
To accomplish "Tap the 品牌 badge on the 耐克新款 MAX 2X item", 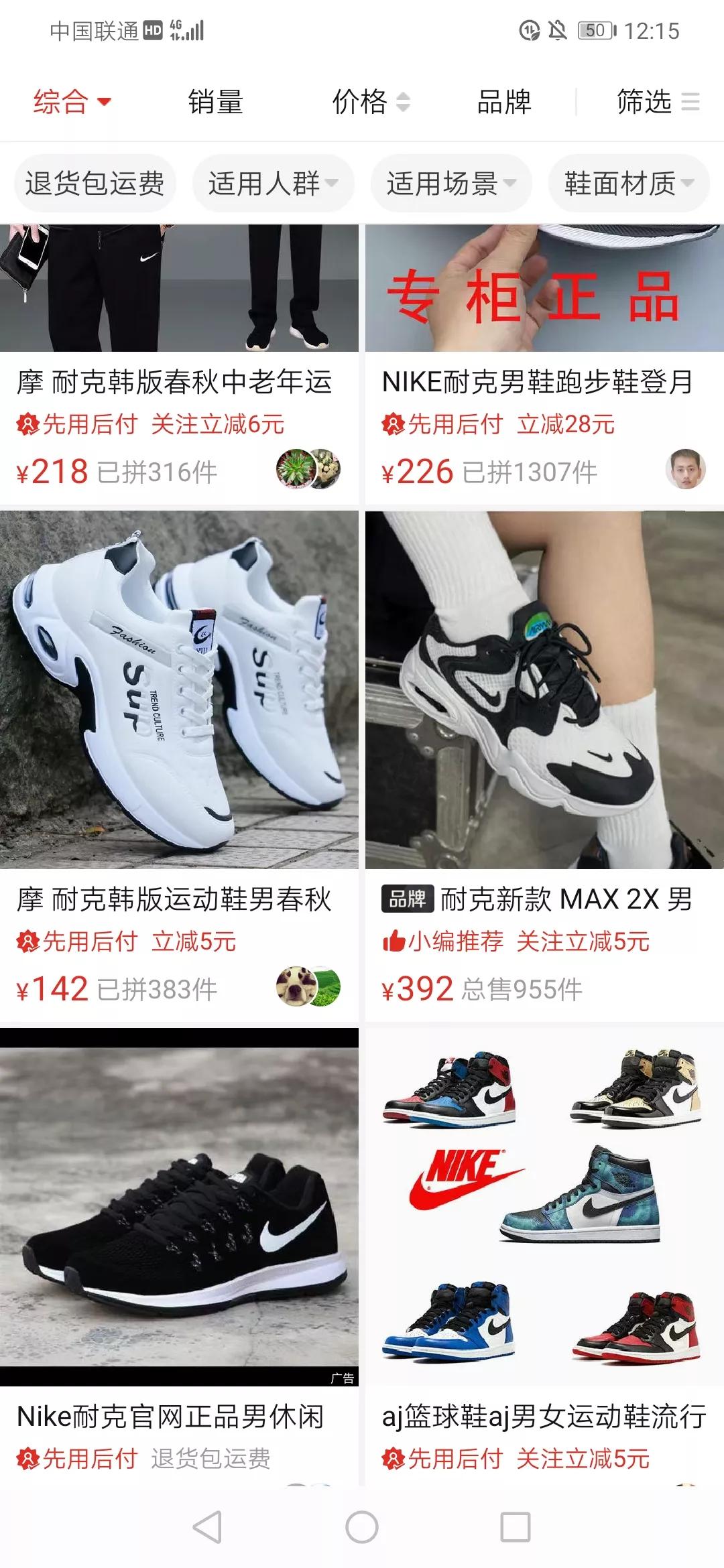I will pyautogui.click(x=407, y=901).
